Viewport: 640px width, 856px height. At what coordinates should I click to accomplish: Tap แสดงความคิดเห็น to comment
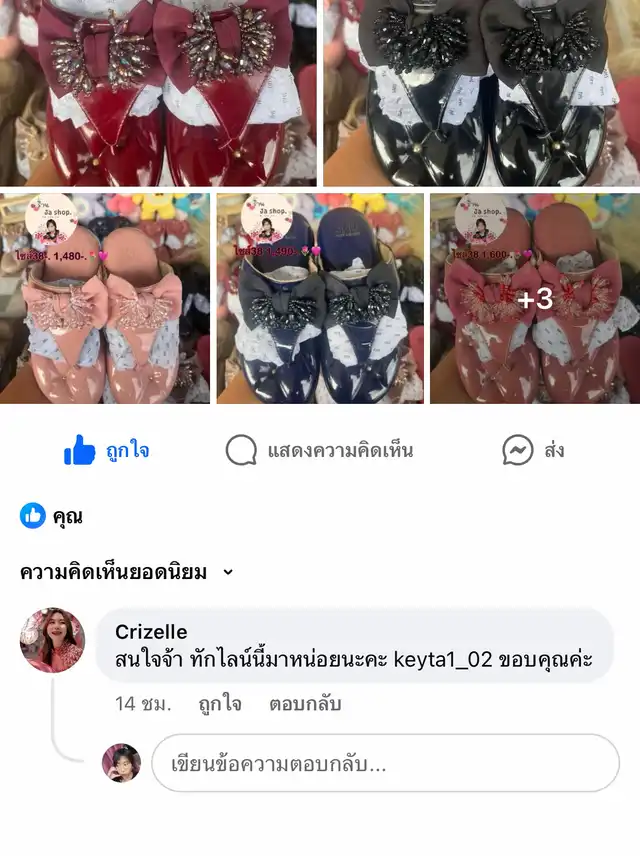tap(319, 450)
